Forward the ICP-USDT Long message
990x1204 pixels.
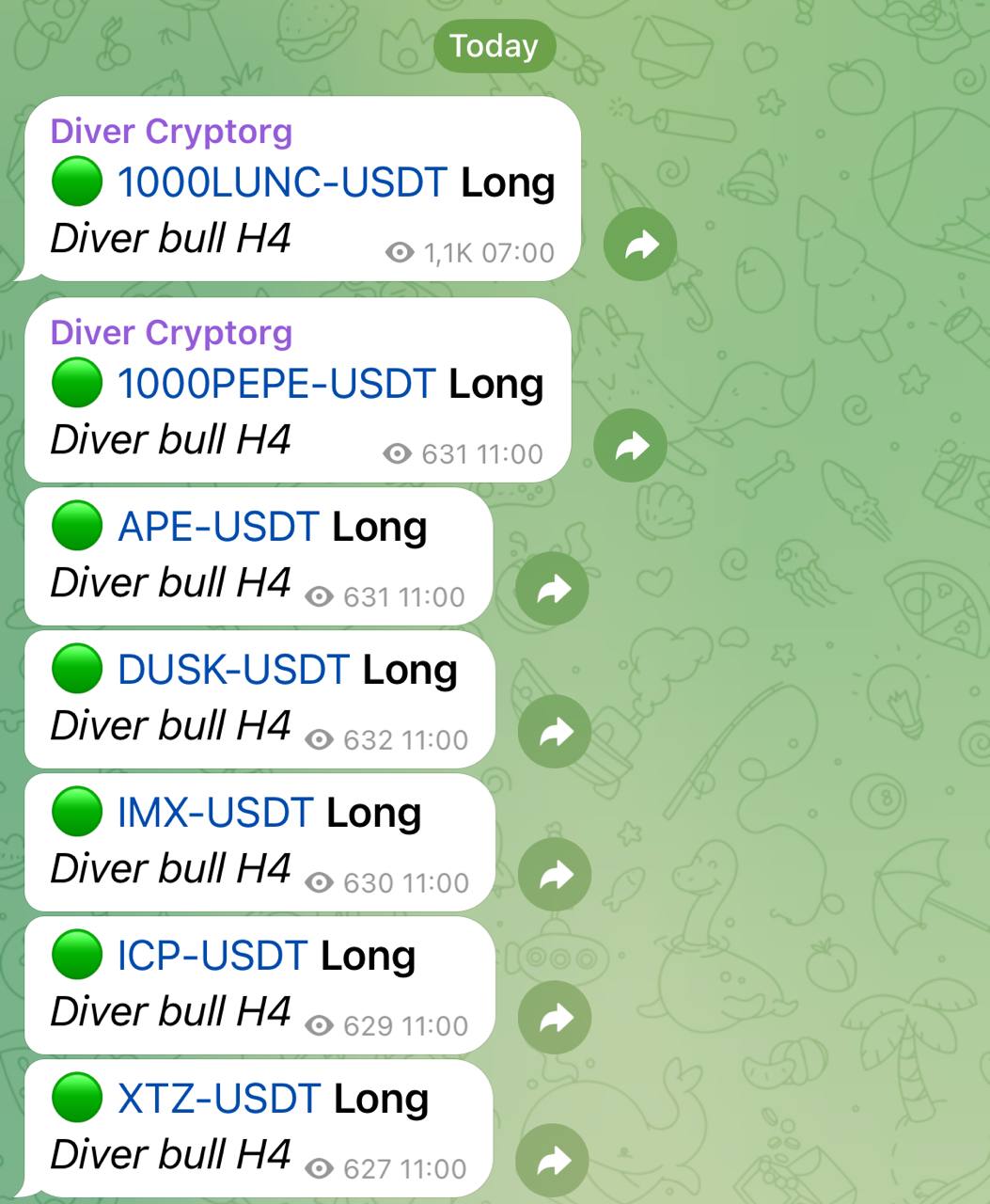[x=555, y=1018]
